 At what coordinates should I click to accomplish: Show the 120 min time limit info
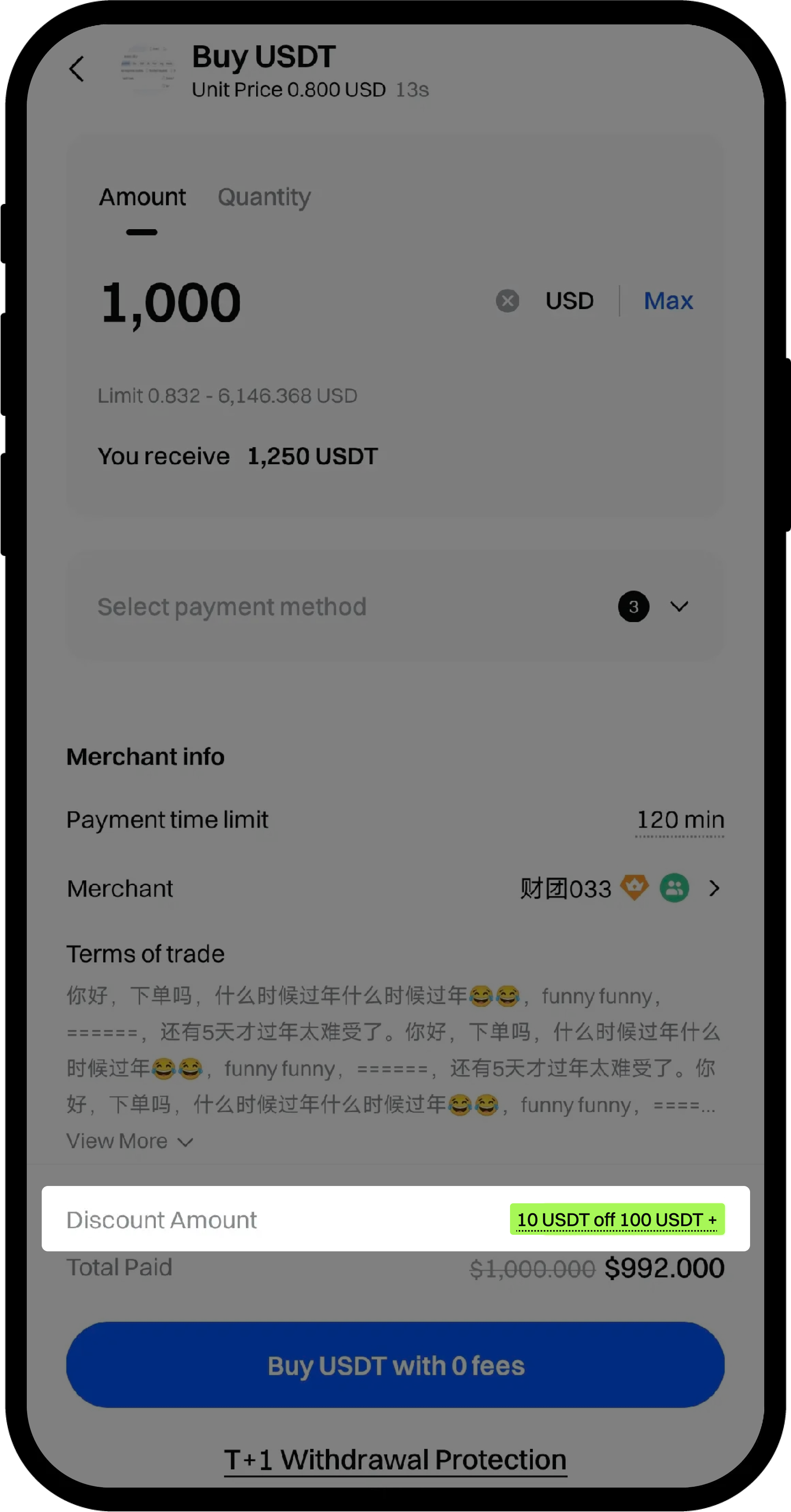pos(680,820)
